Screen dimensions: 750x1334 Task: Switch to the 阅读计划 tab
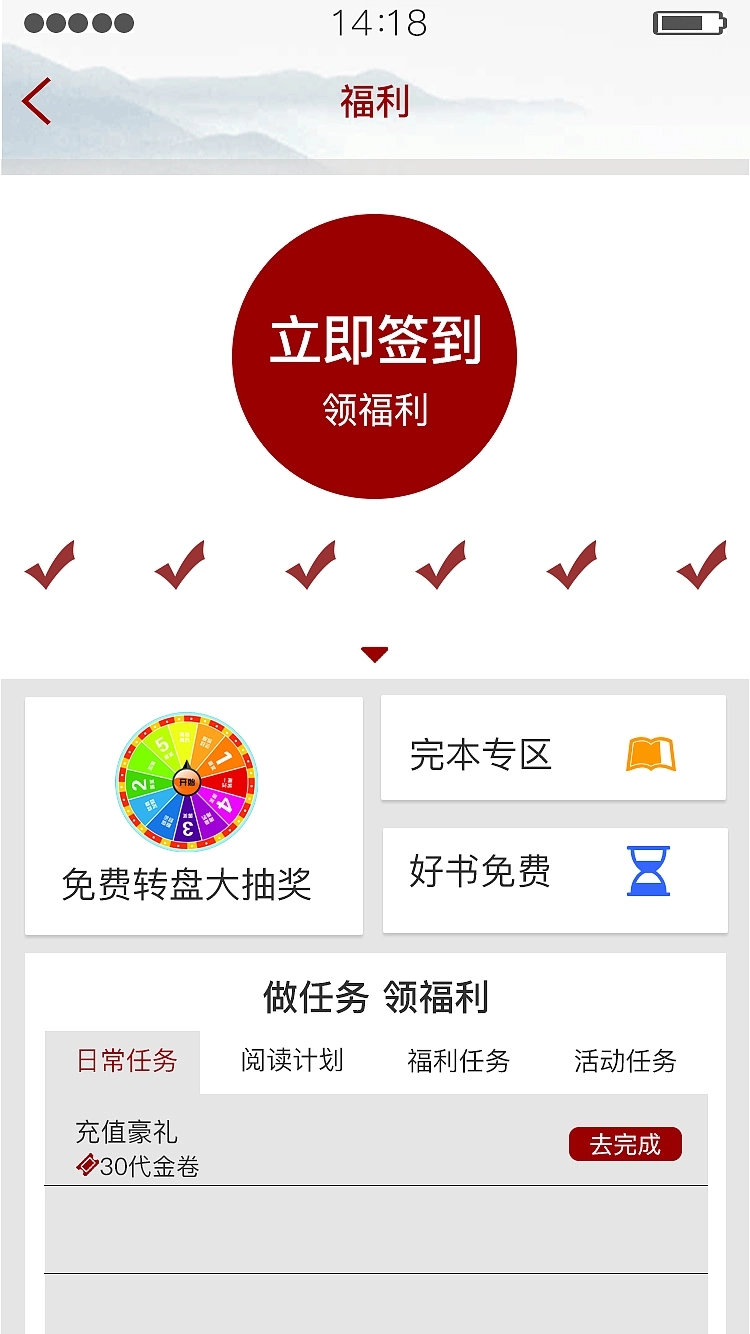click(293, 1062)
